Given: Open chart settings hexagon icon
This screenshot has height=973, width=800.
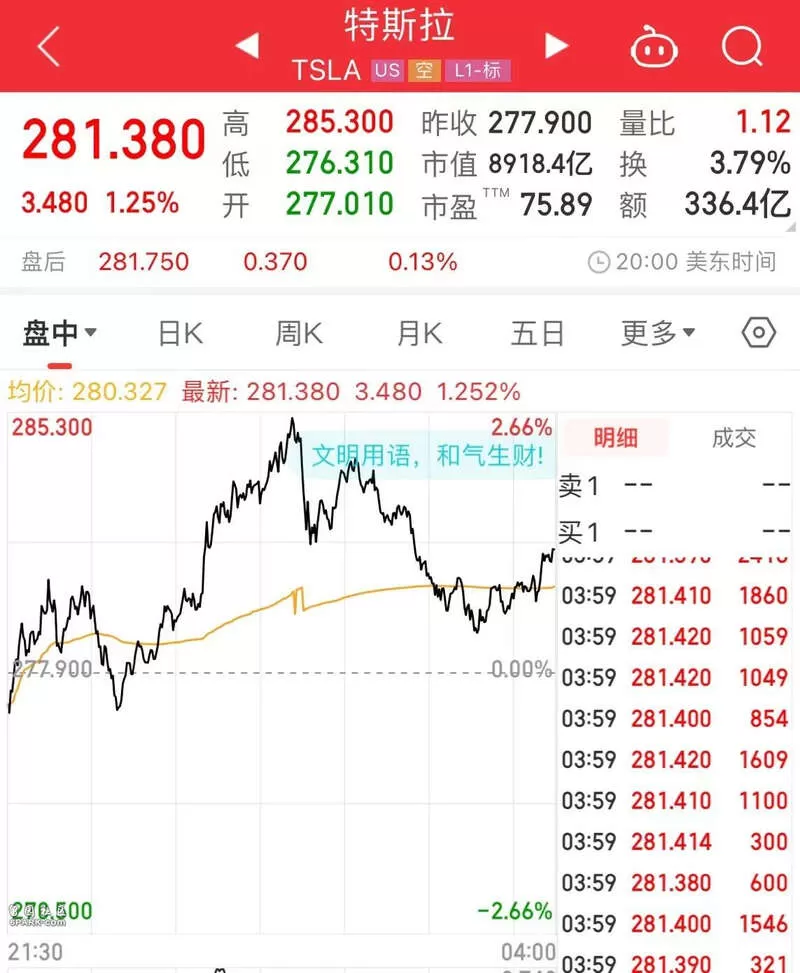Looking at the screenshot, I should pos(758,333).
